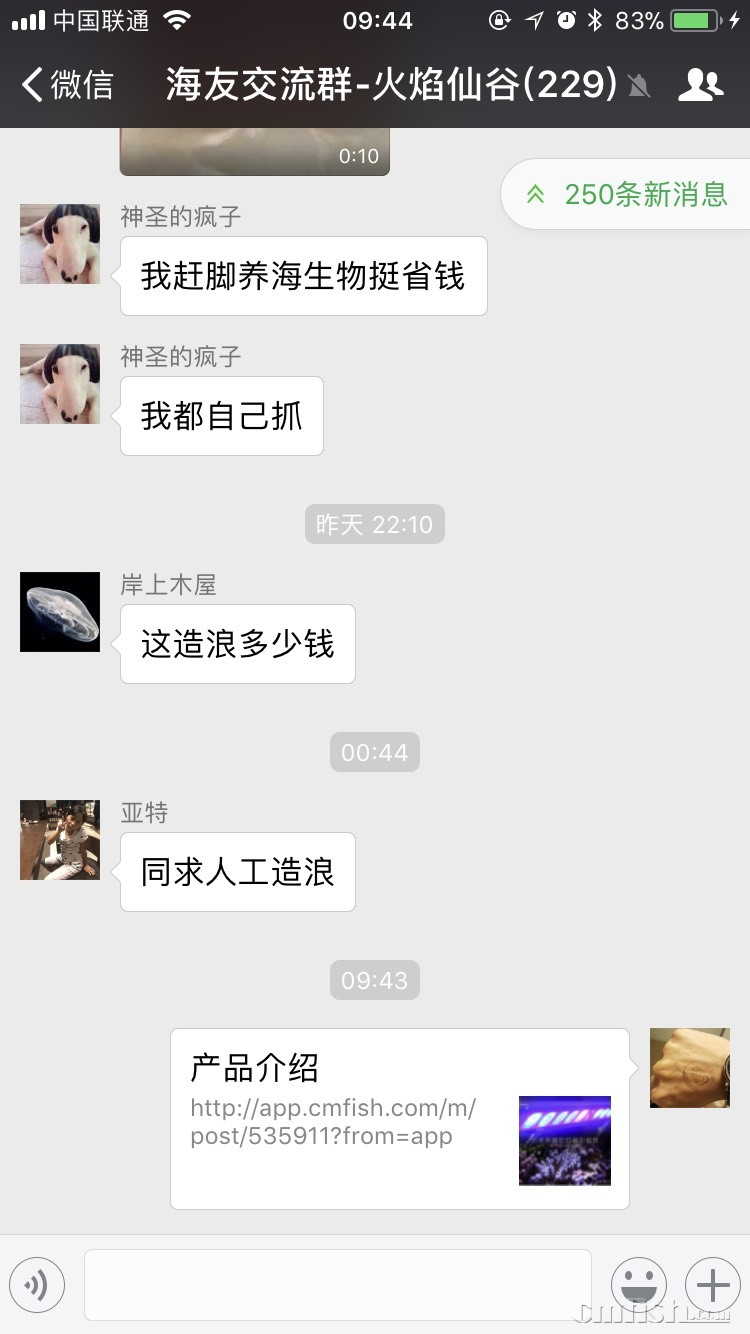Screen dimensions: 750x1334
Task: Open the plus attachment menu
Action: coord(712,1285)
